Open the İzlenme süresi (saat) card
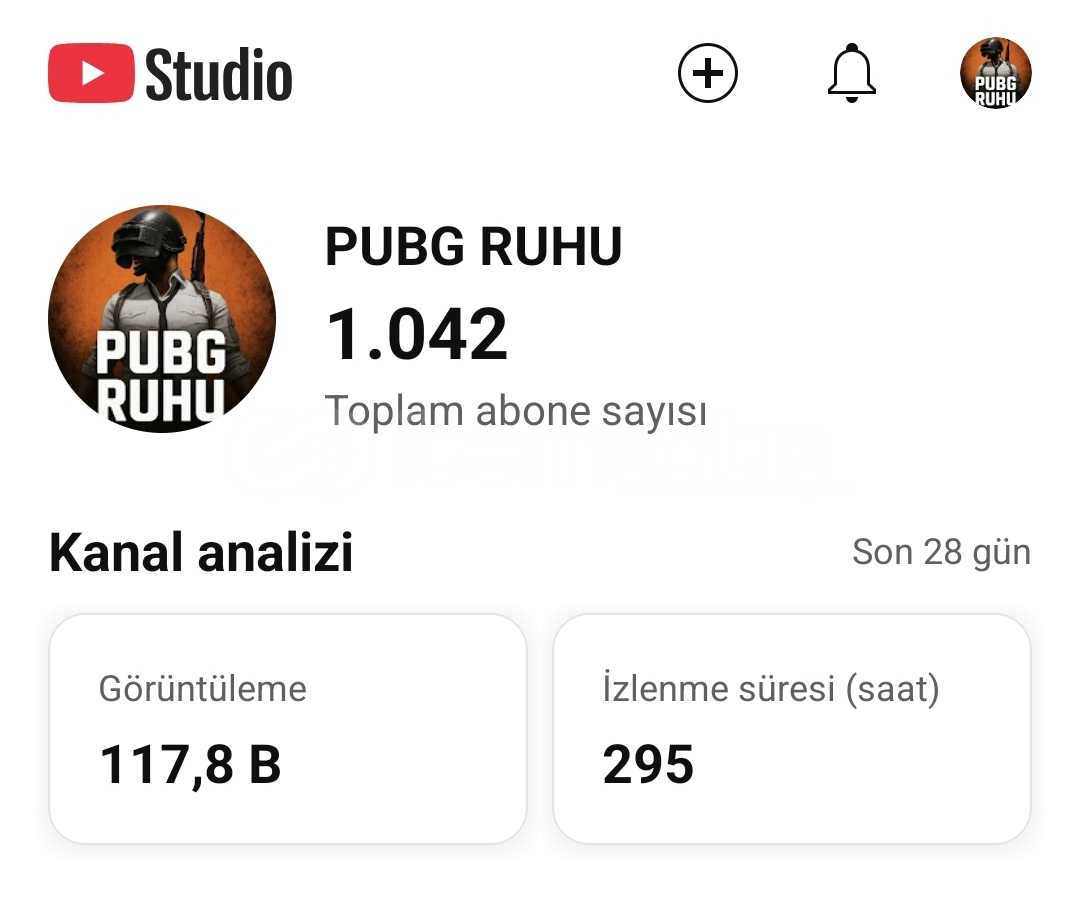This screenshot has width=1080, height=905. point(791,729)
